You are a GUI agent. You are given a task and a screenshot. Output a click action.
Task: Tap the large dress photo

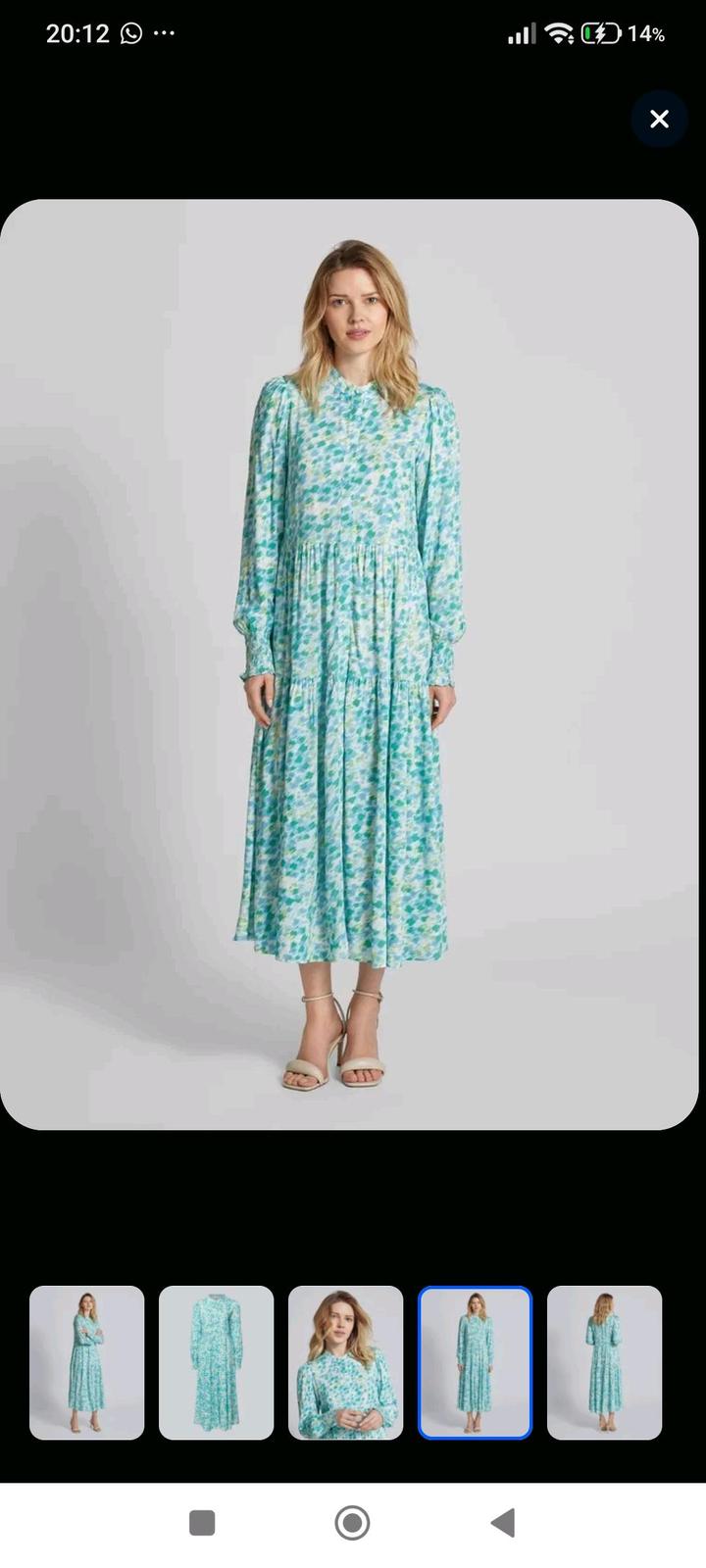[349, 664]
